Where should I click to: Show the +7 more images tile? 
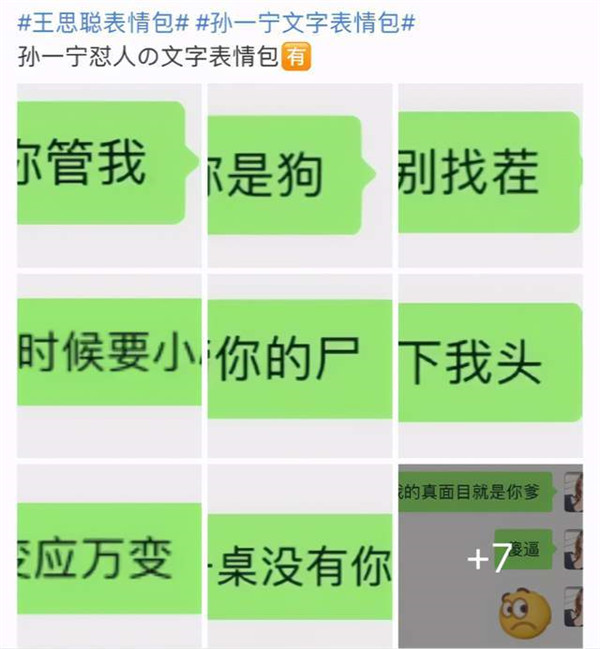(490, 556)
